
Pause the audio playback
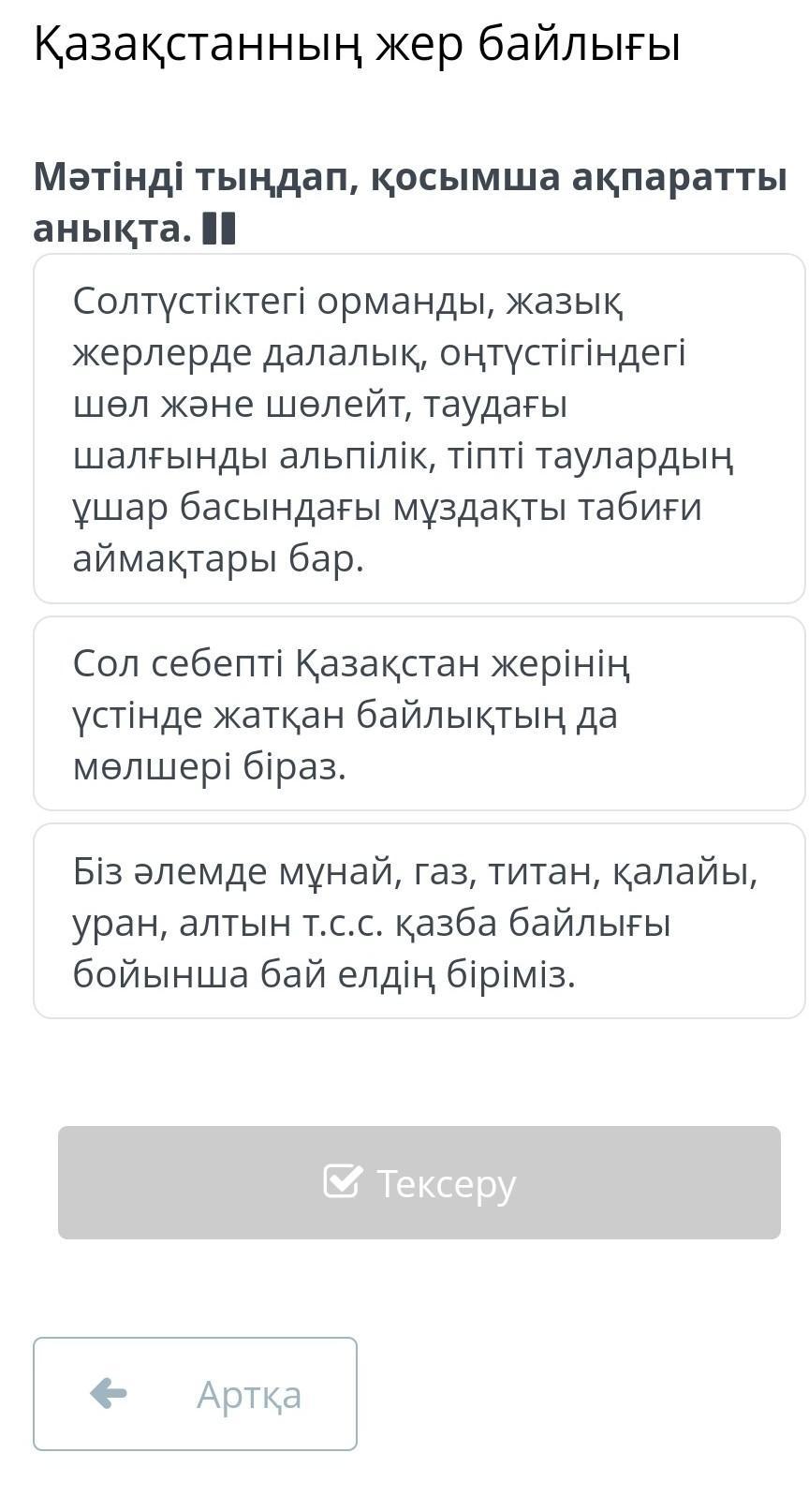[x=218, y=228]
